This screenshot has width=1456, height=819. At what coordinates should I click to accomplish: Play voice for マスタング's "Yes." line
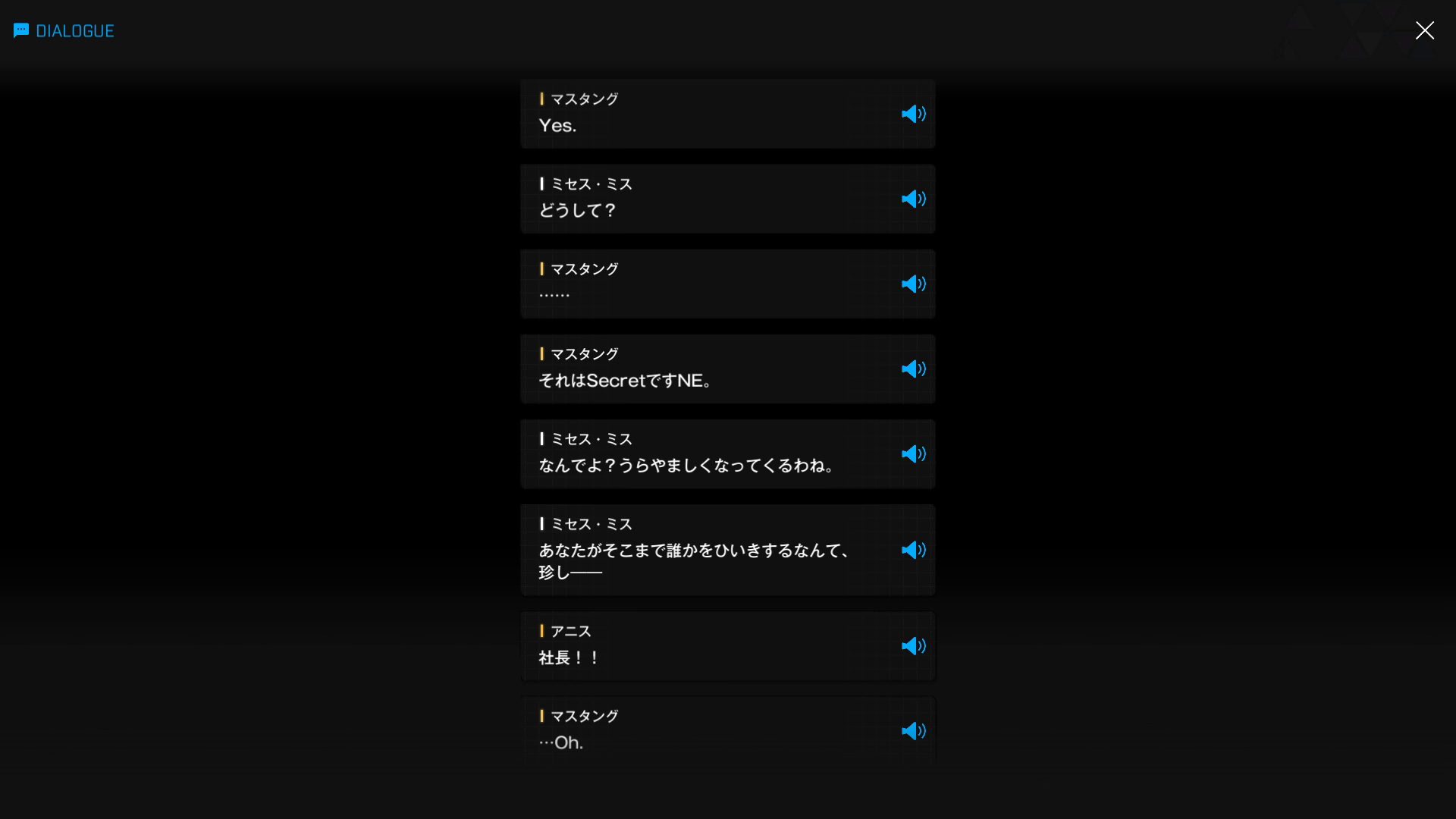[913, 114]
